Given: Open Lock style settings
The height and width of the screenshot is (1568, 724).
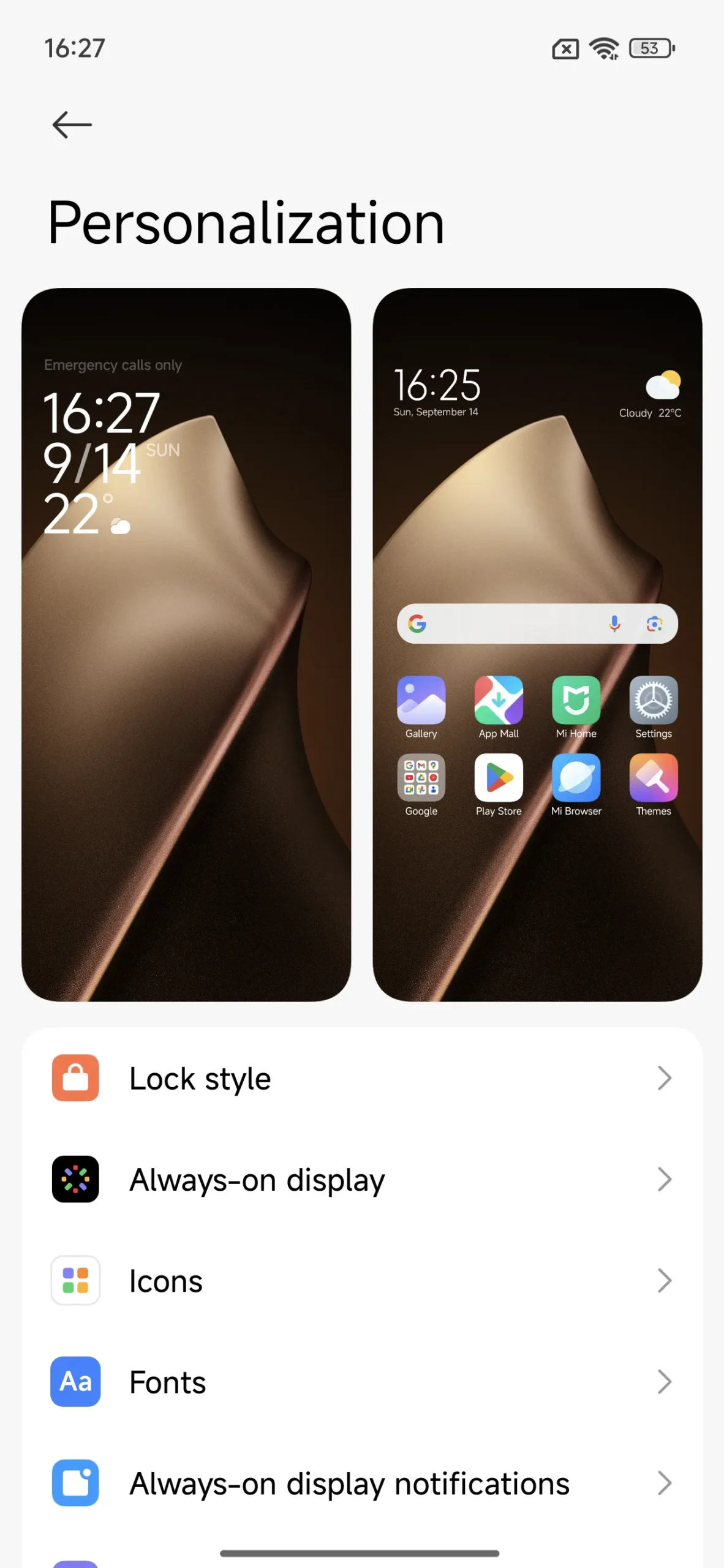Looking at the screenshot, I should tap(362, 1078).
